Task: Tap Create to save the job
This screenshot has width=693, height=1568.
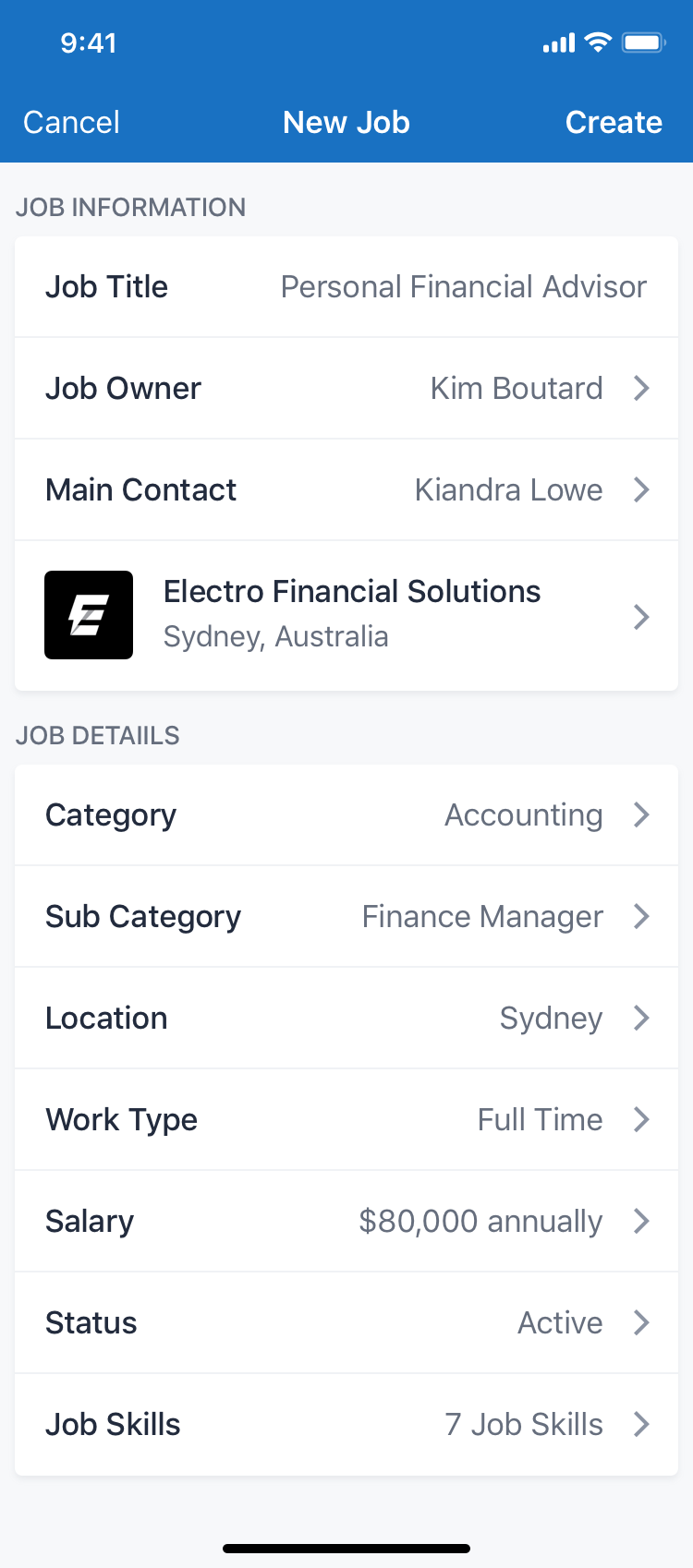Action: tap(614, 122)
